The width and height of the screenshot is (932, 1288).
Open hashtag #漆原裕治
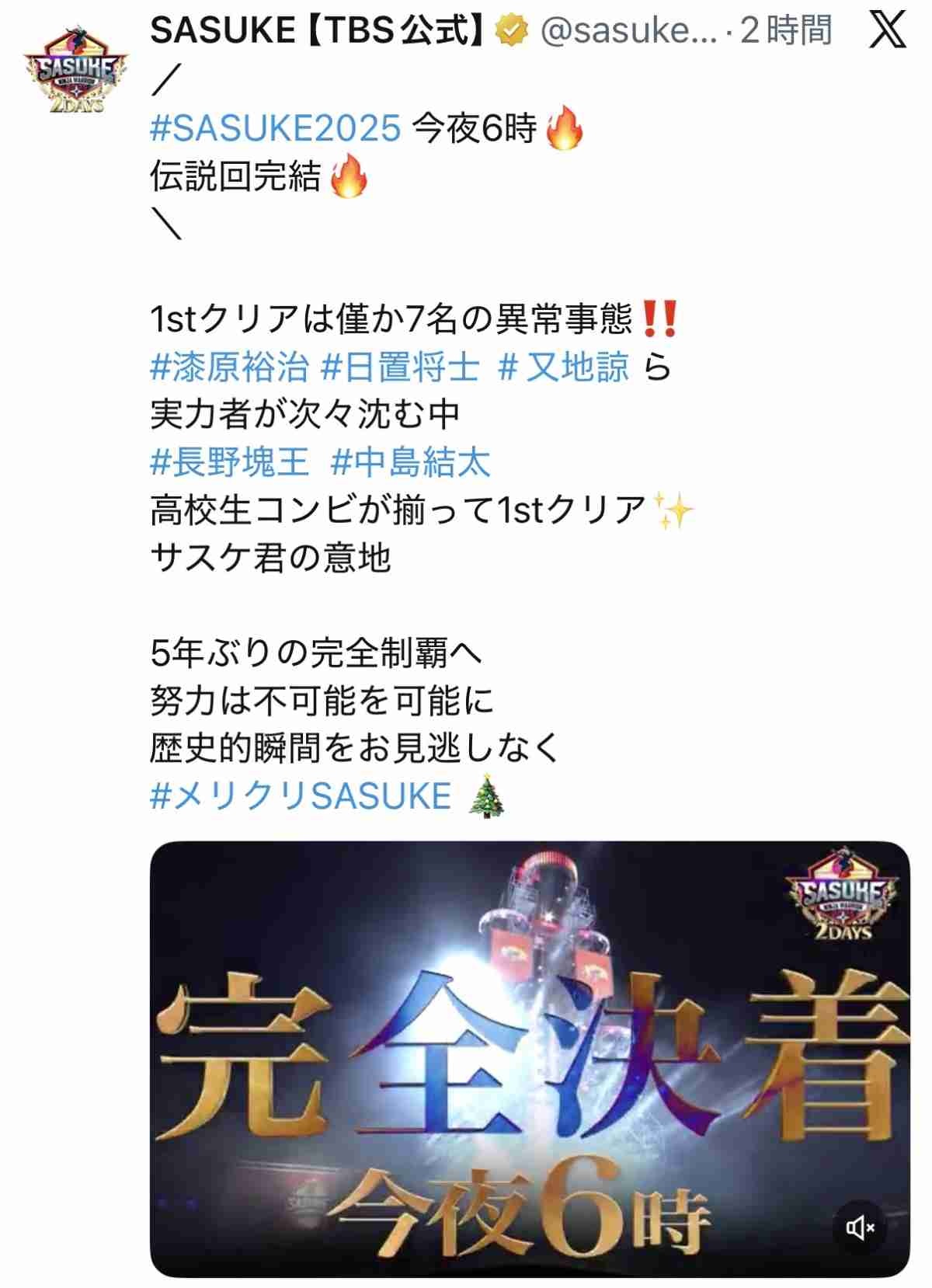[229, 367]
